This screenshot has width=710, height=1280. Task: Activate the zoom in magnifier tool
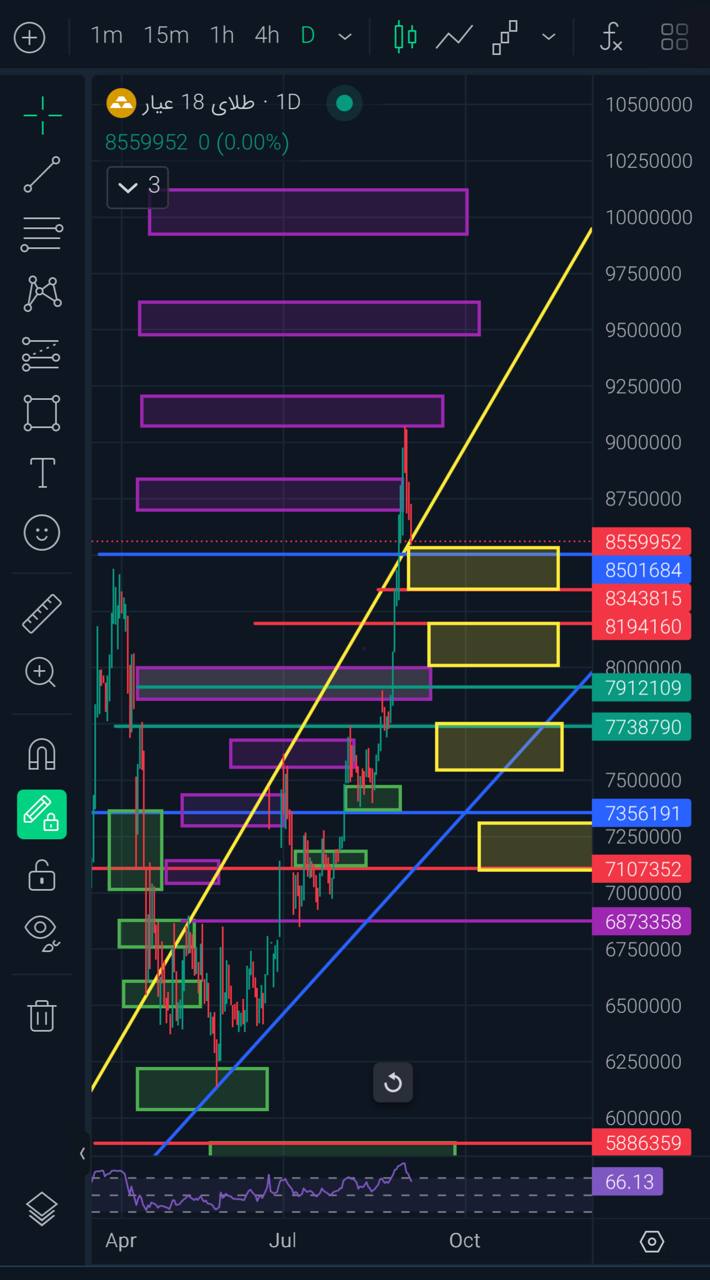[x=42, y=672]
